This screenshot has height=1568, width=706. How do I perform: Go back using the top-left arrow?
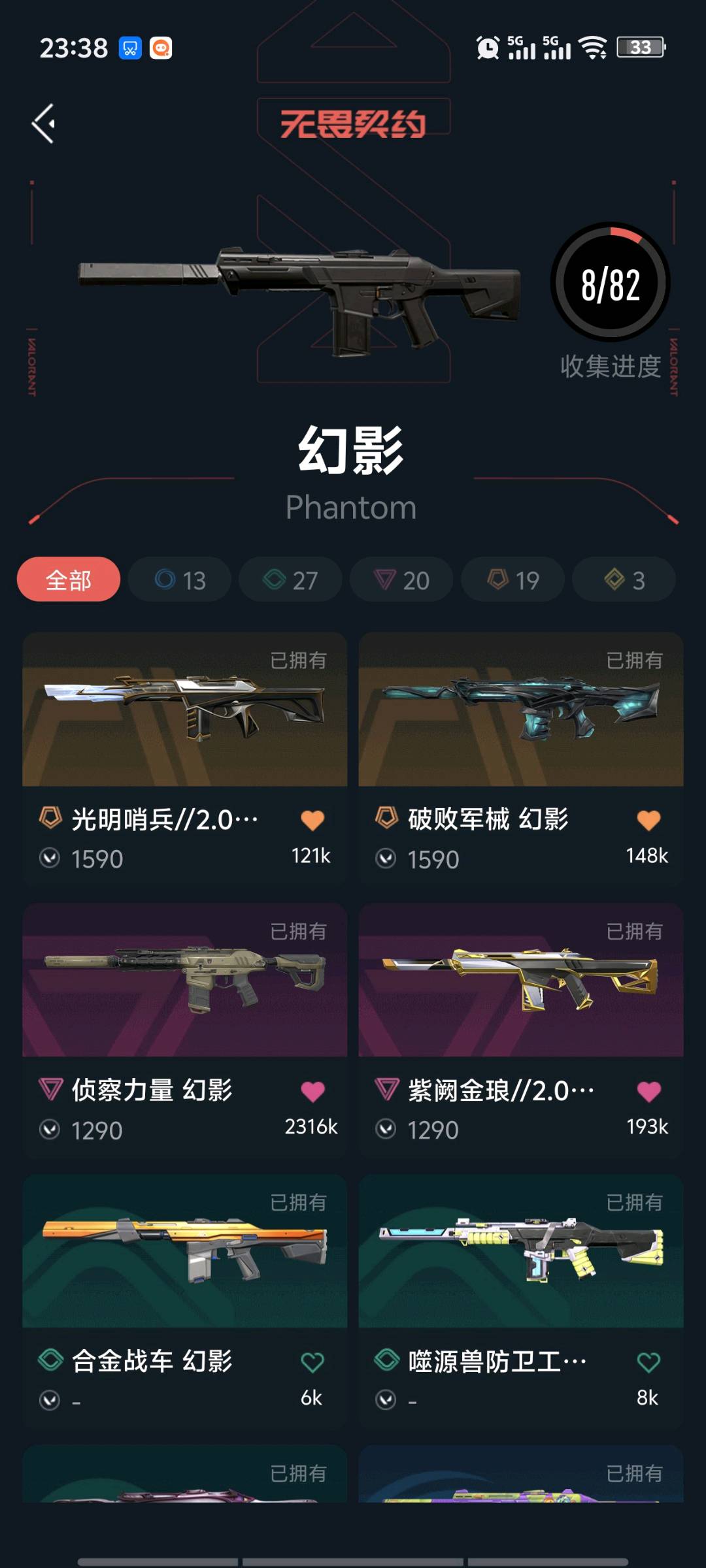click(43, 123)
